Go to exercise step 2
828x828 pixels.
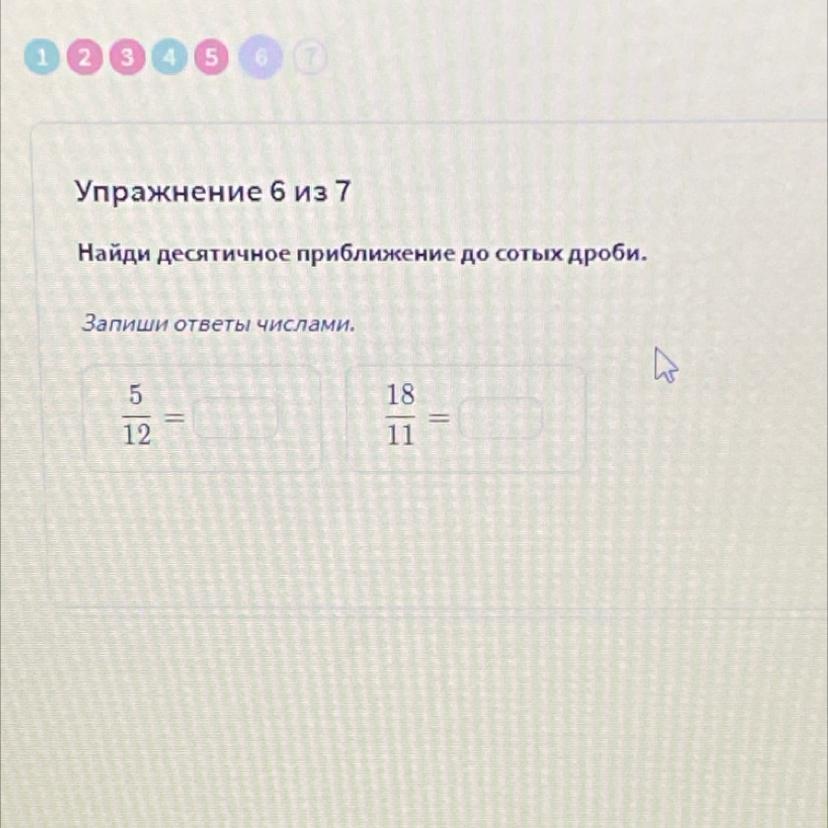(85, 58)
